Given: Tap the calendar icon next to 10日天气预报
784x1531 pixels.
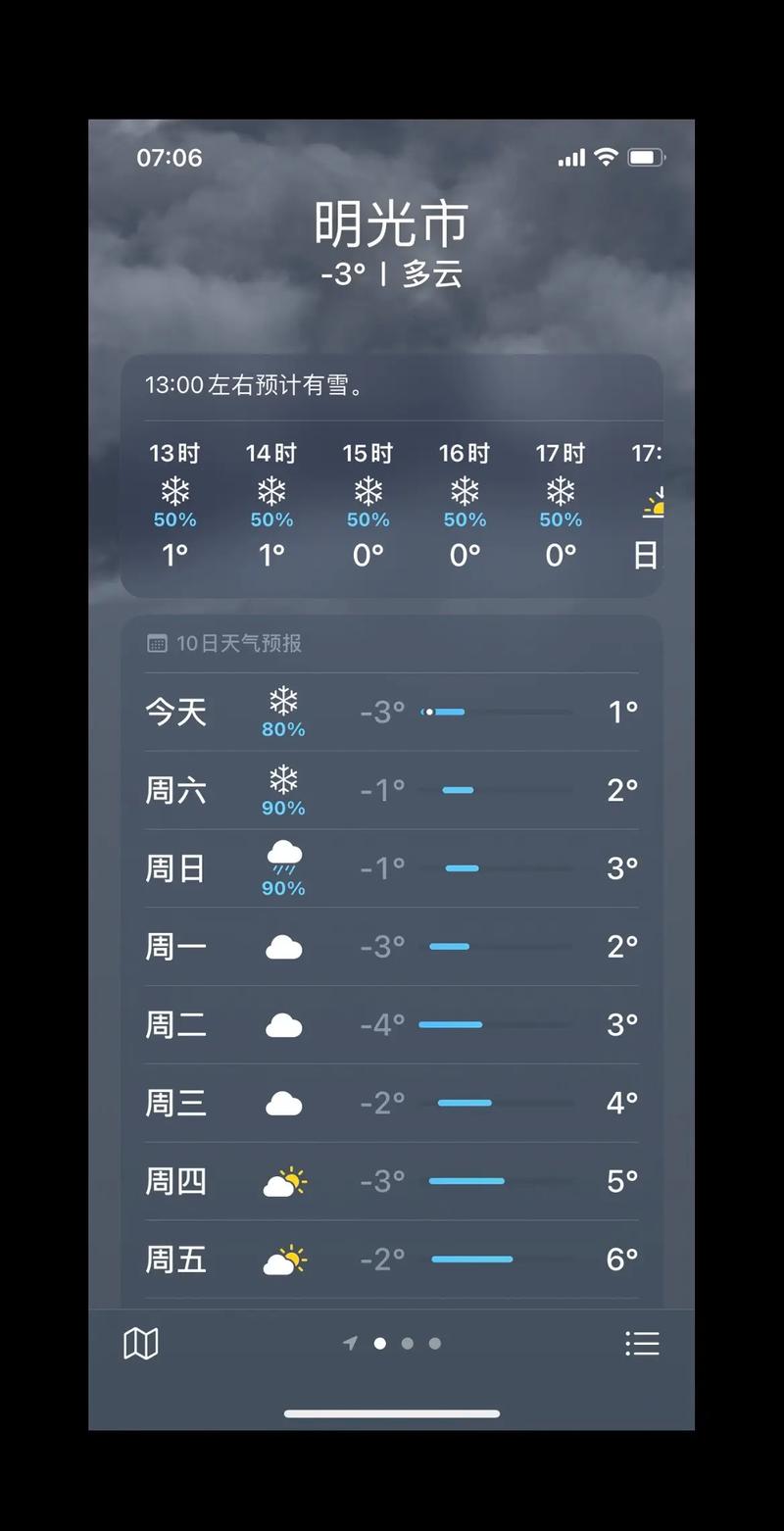Looking at the screenshot, I should click(x=157, y=643).
